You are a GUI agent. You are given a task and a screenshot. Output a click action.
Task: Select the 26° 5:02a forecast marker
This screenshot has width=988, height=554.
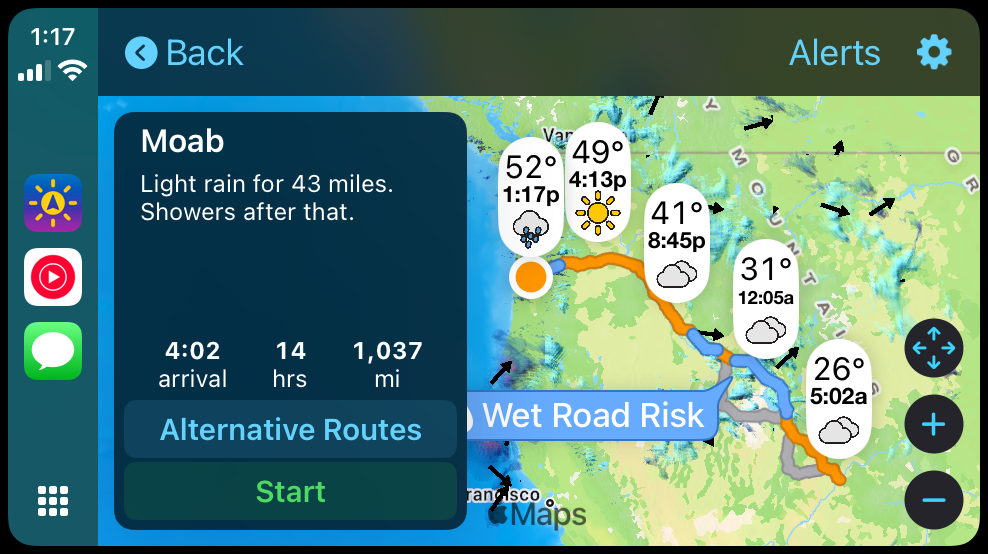coord(837,400)
